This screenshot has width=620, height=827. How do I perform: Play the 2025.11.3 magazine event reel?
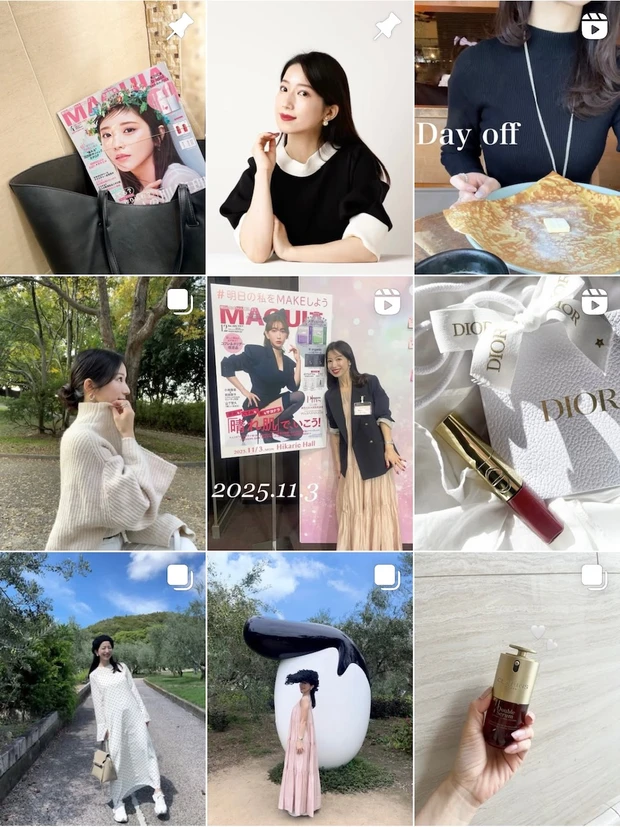click(x=310, y=413)
